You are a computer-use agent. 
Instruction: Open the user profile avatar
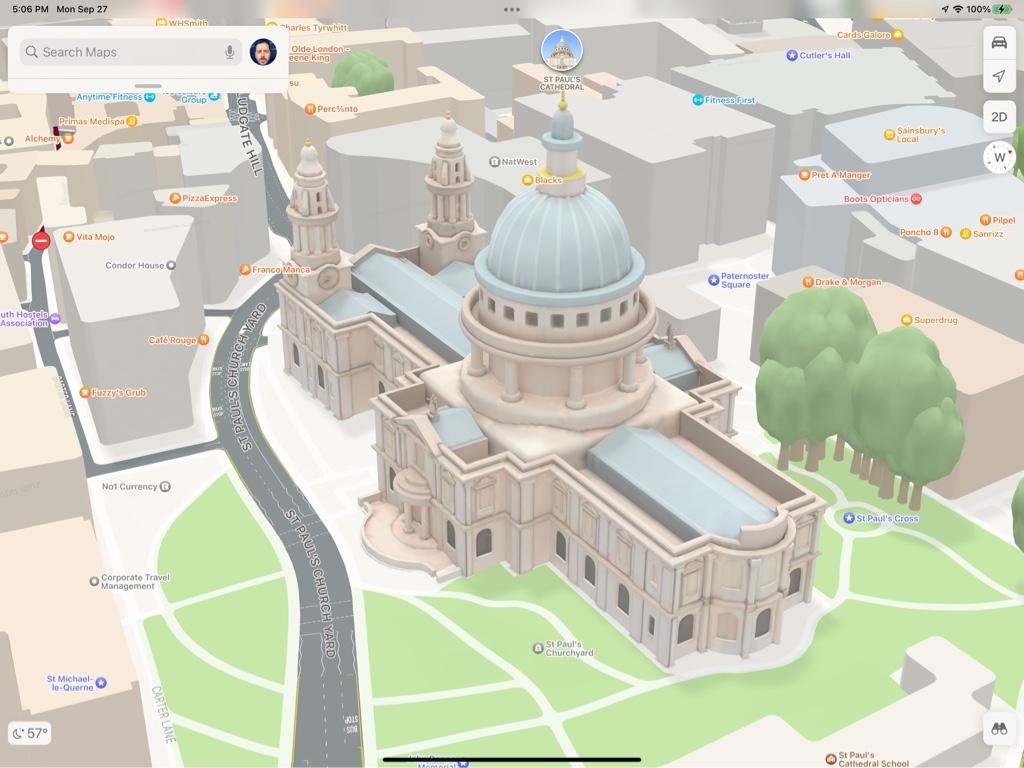click(x=263, y=52)
